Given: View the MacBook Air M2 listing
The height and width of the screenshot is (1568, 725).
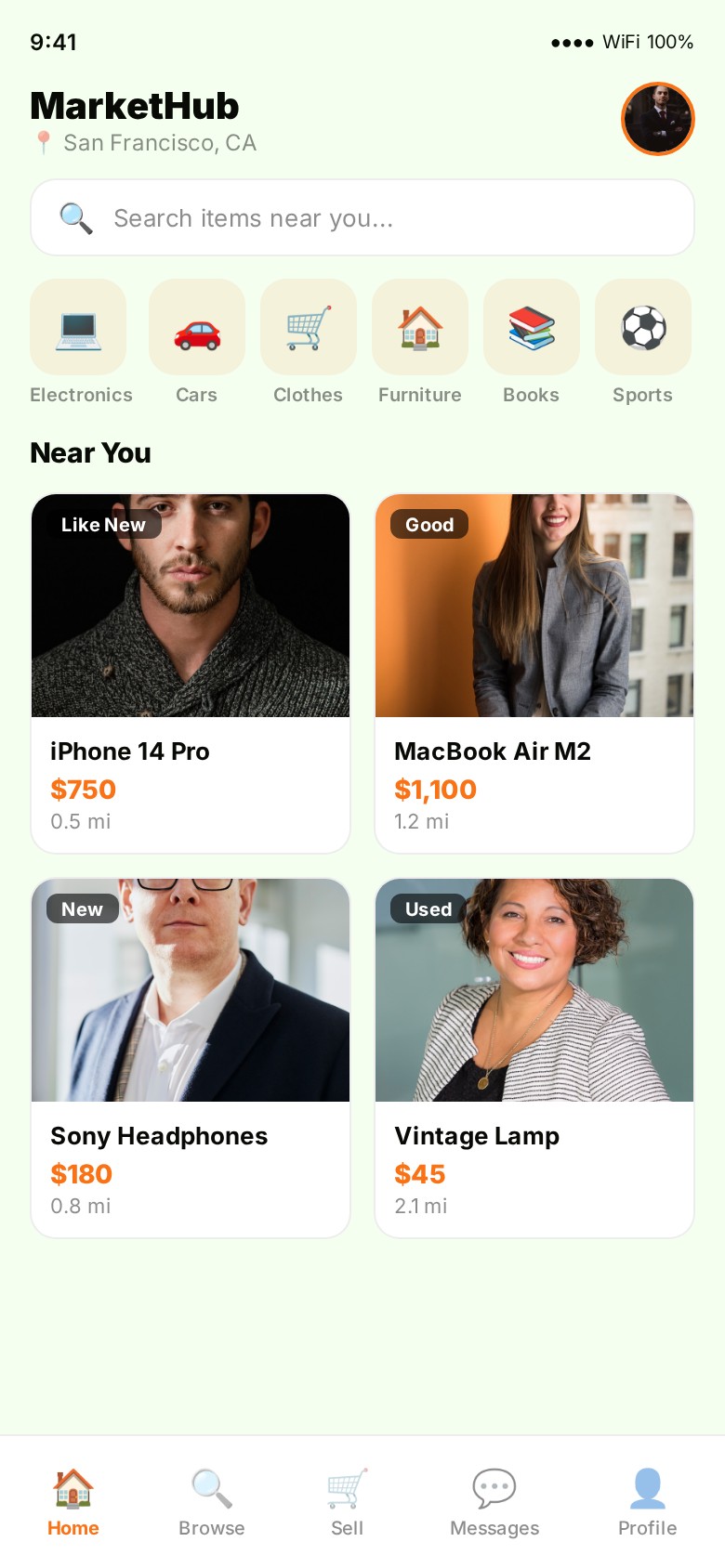Looking at the screenshot, I should 534,673.
